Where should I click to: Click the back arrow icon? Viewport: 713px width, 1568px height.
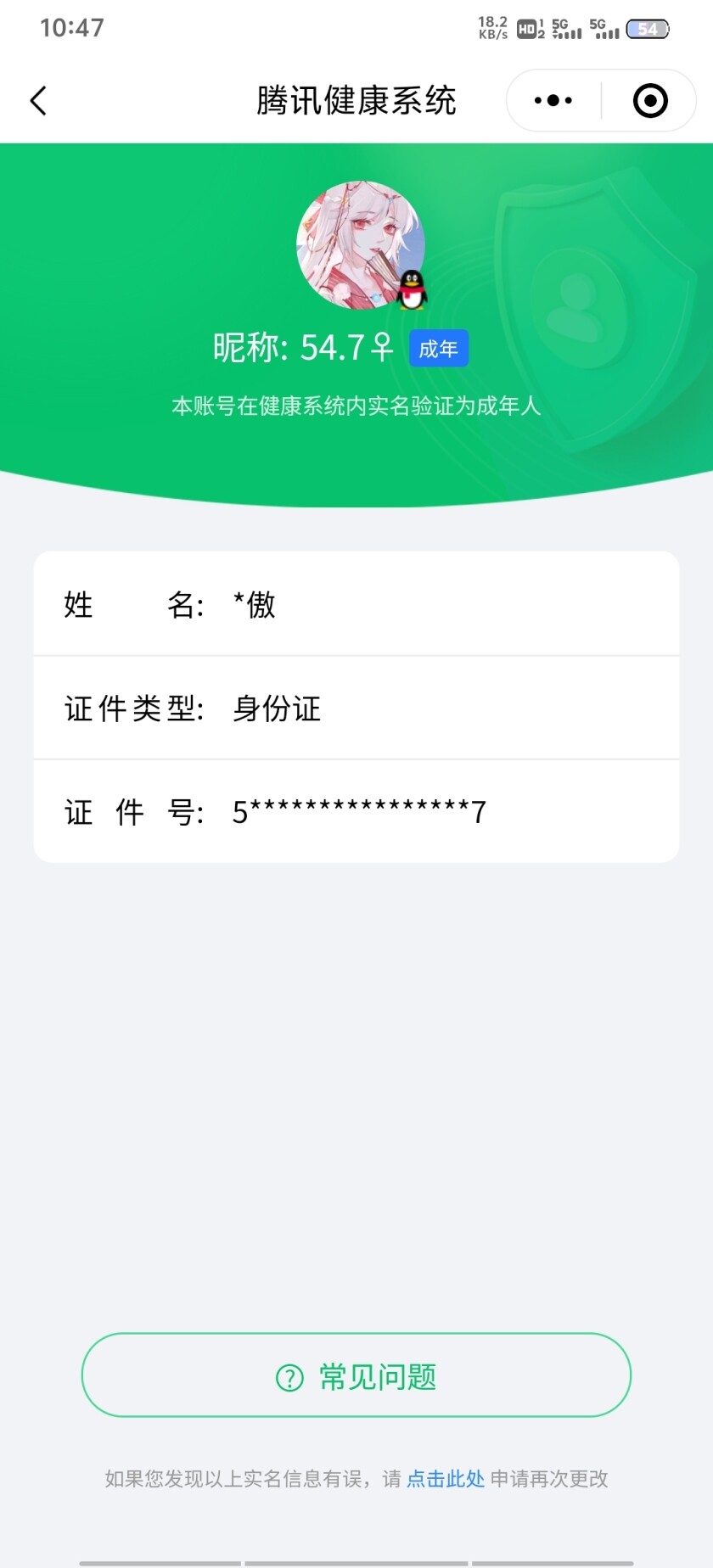coord(38,100)
